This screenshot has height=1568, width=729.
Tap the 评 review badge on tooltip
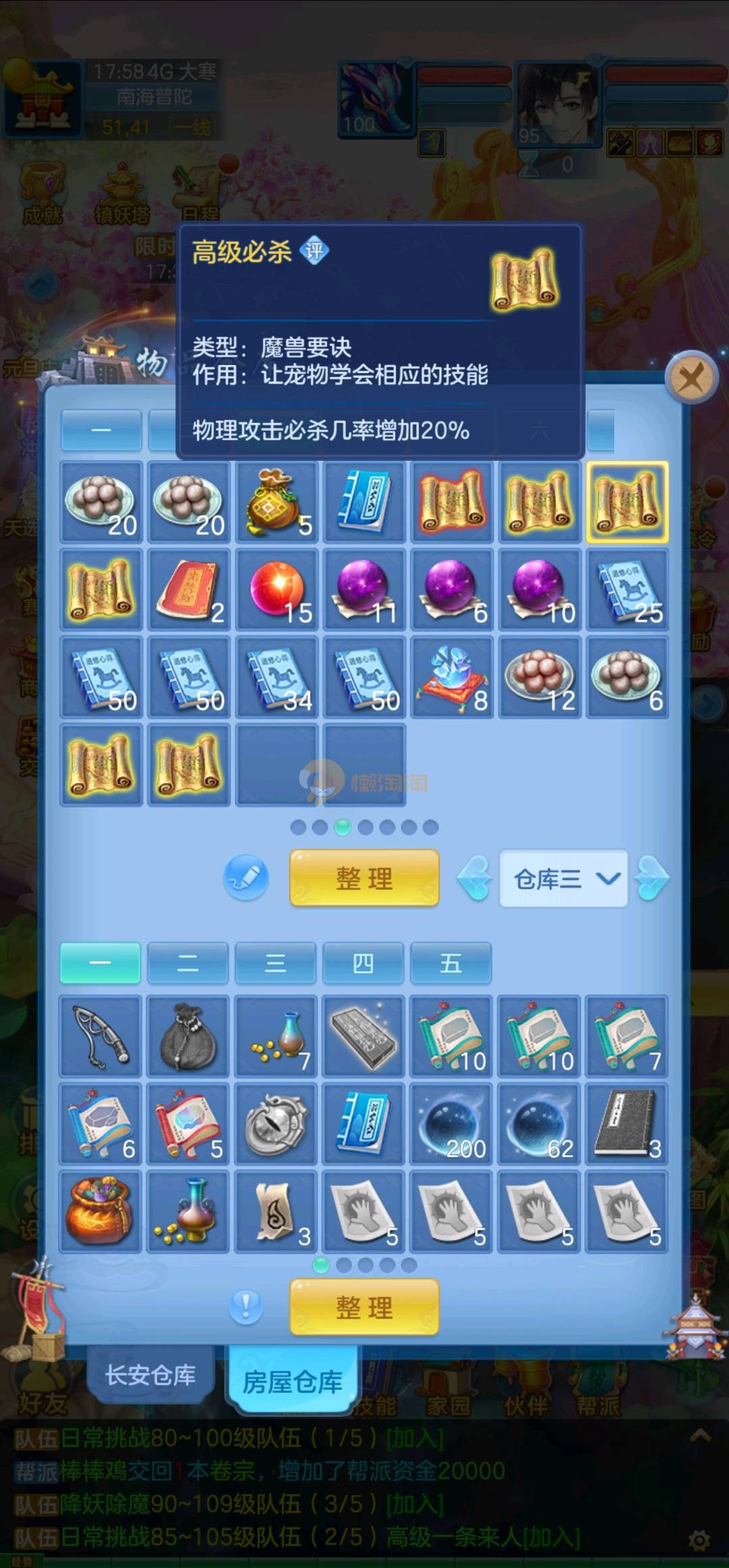pos(314,252)
